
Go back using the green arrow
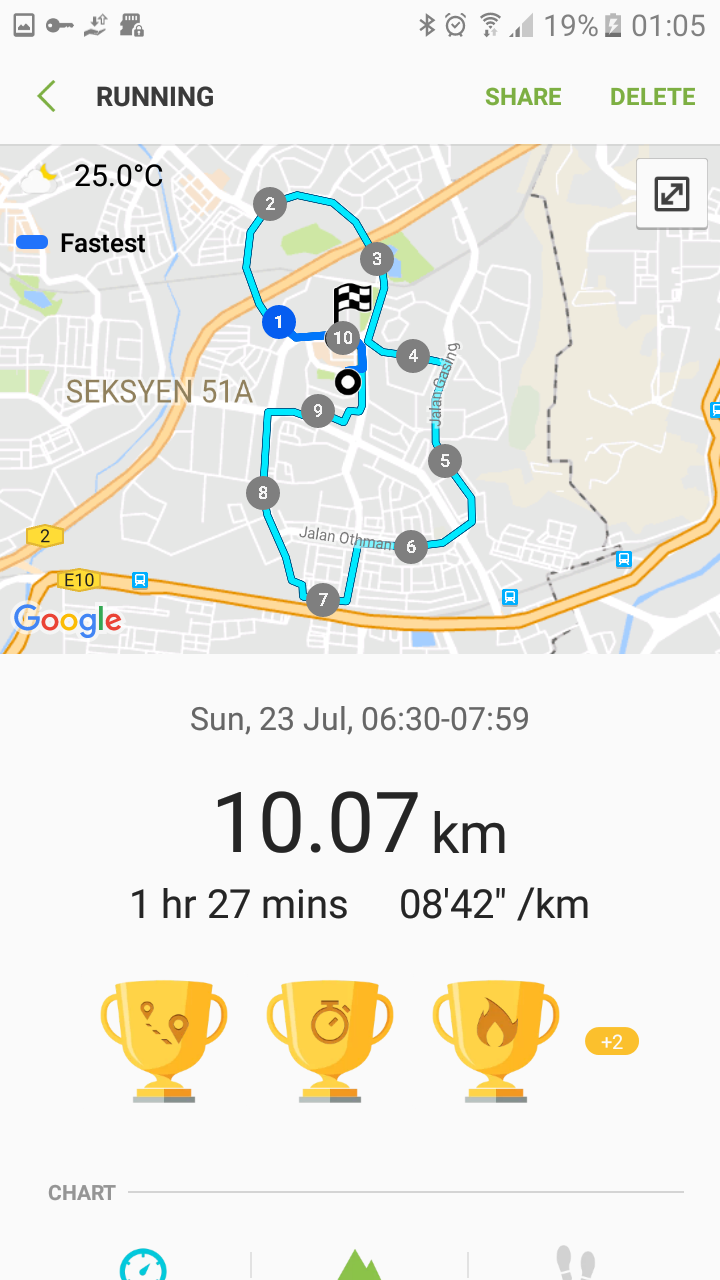click(x=46, y=97)
